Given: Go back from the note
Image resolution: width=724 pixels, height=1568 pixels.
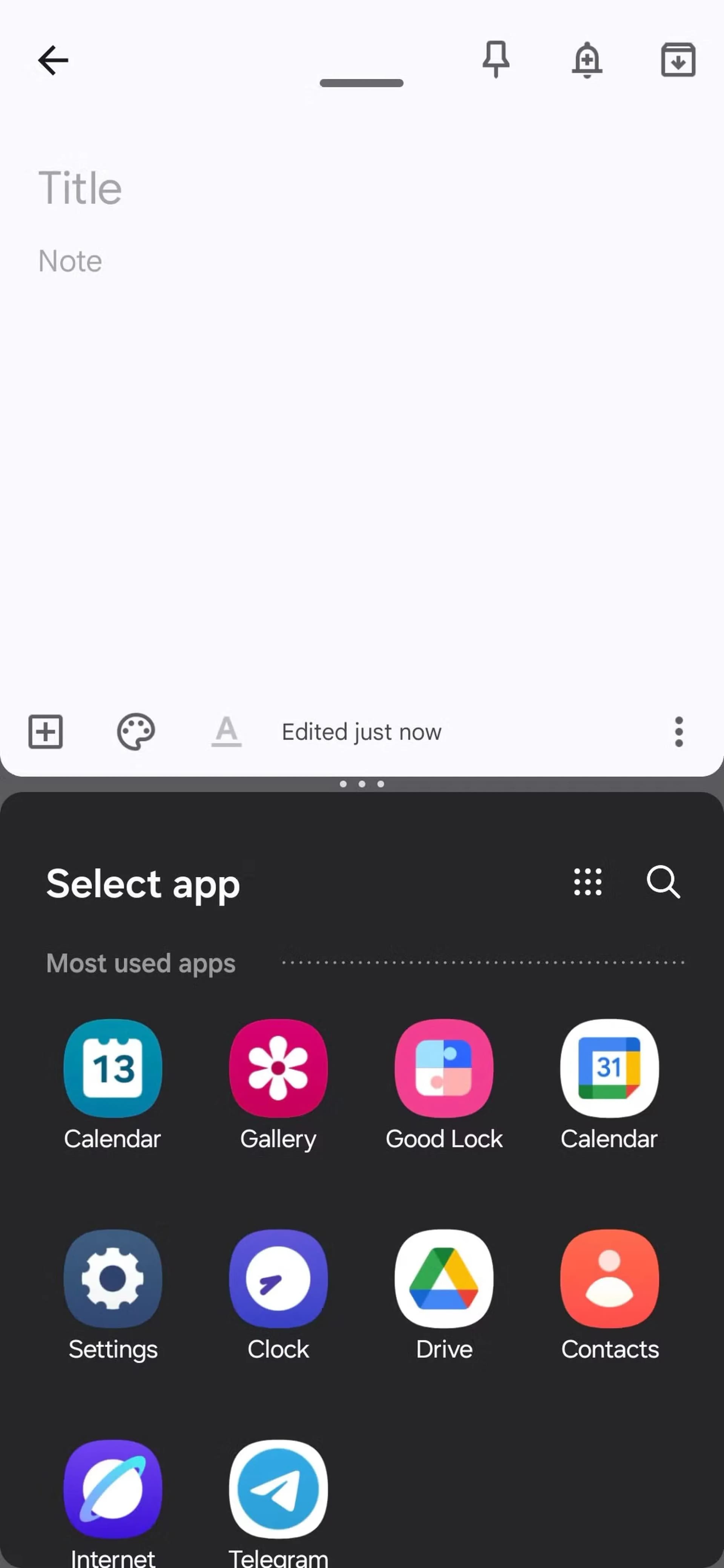Looking at the screenshot, I should tap(53, 60).
